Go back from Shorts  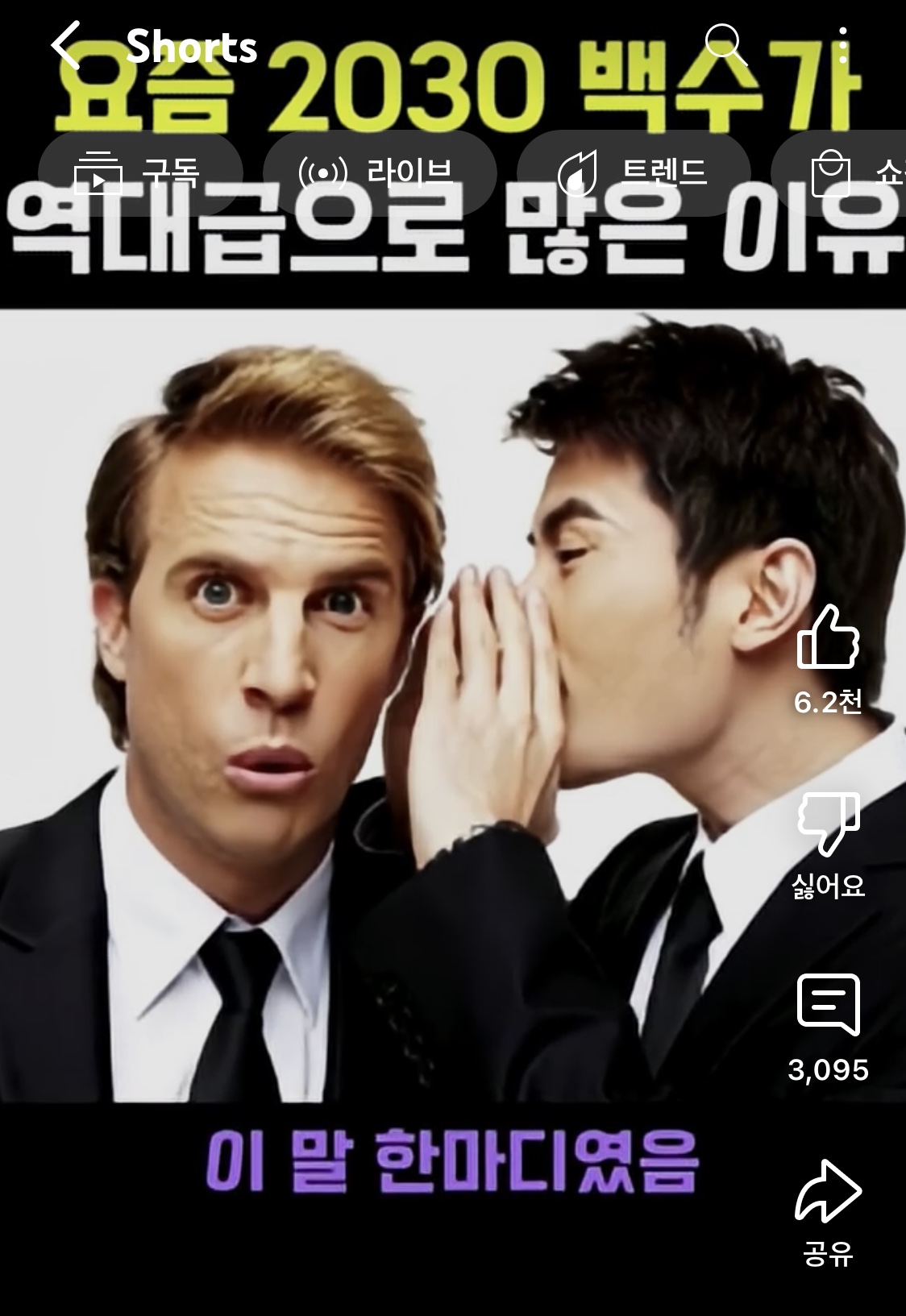[66, 46]
